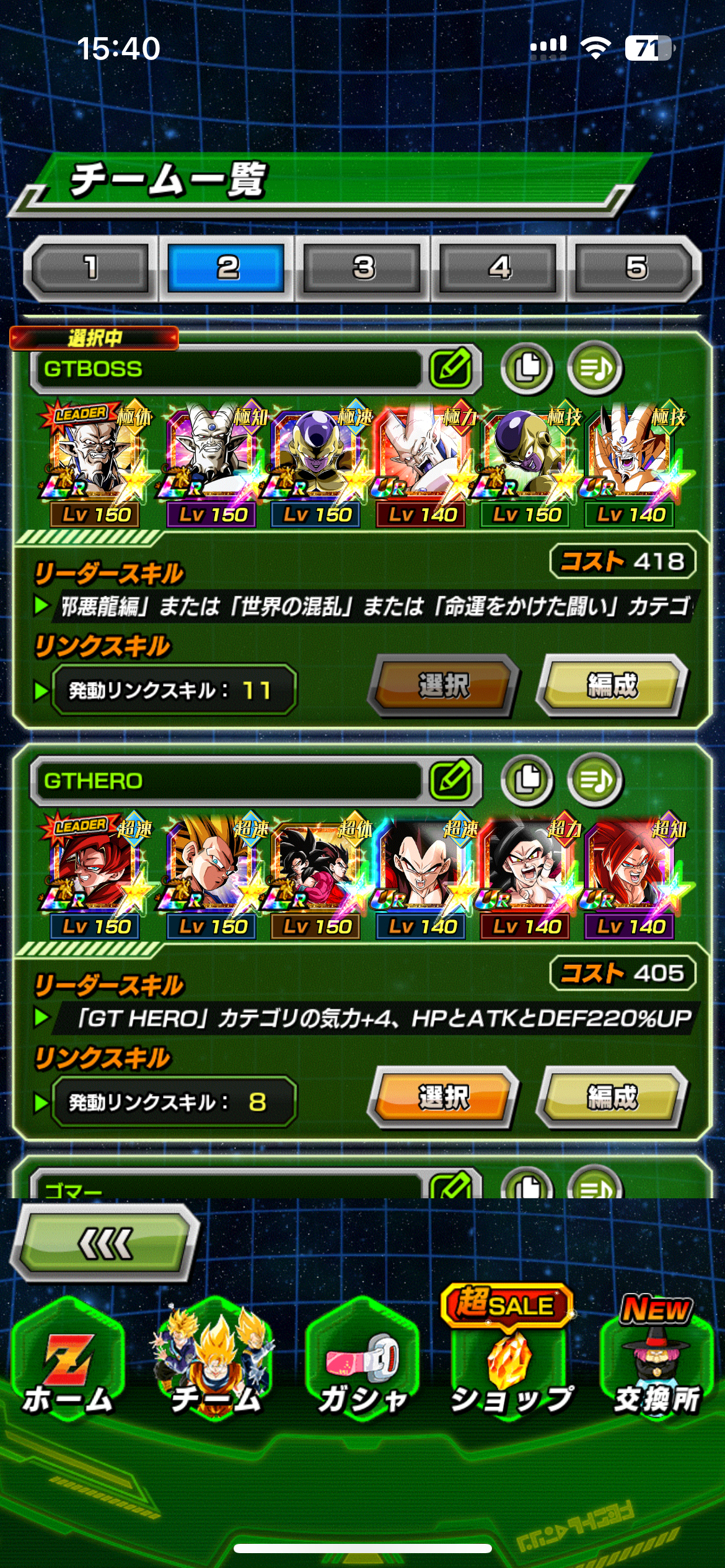Edit the GTBOSS team name

tap(451, 368)
